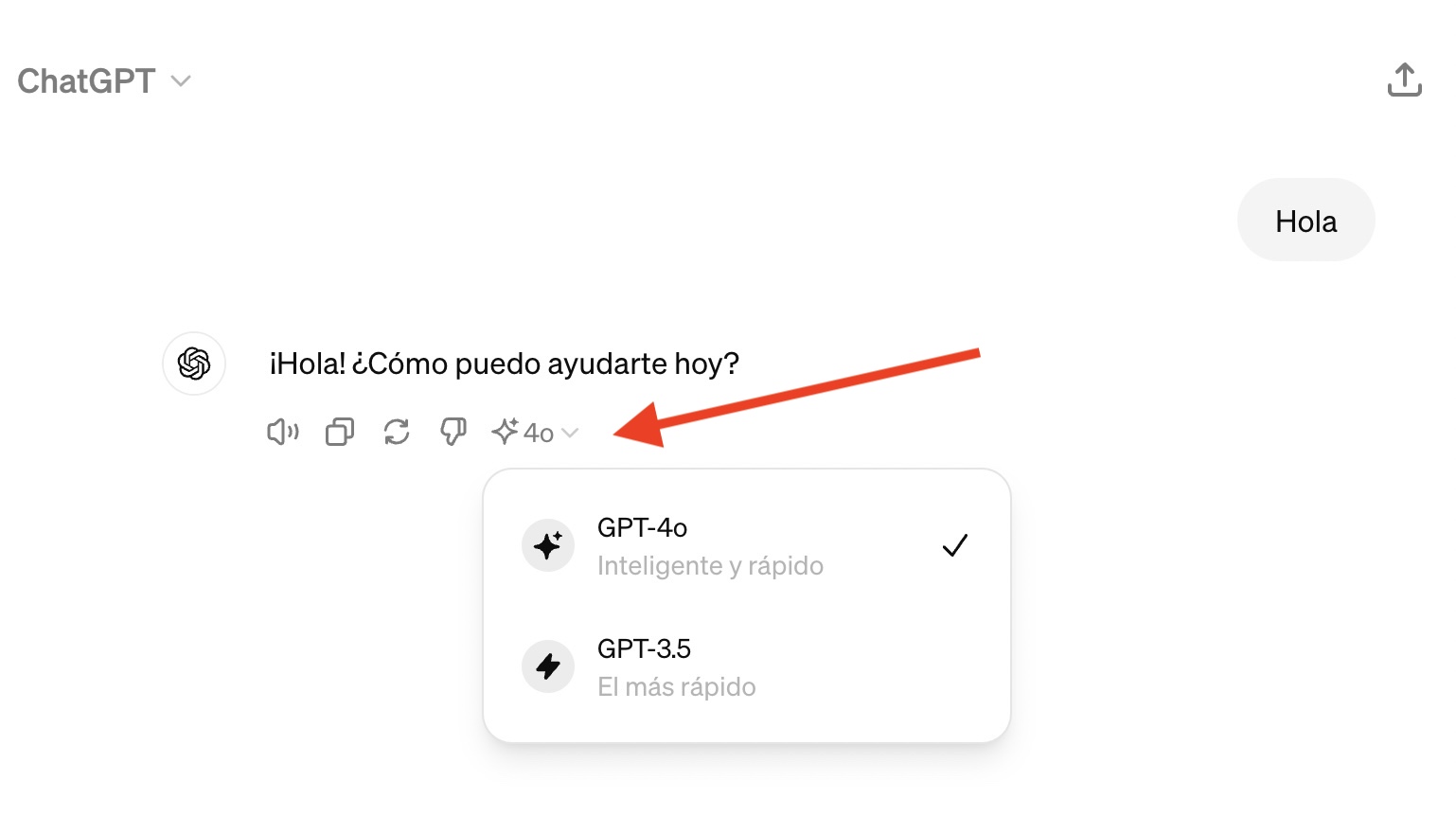Copy the assistant's response
The width and height of the screenshot is (1456, 816).
339,433
